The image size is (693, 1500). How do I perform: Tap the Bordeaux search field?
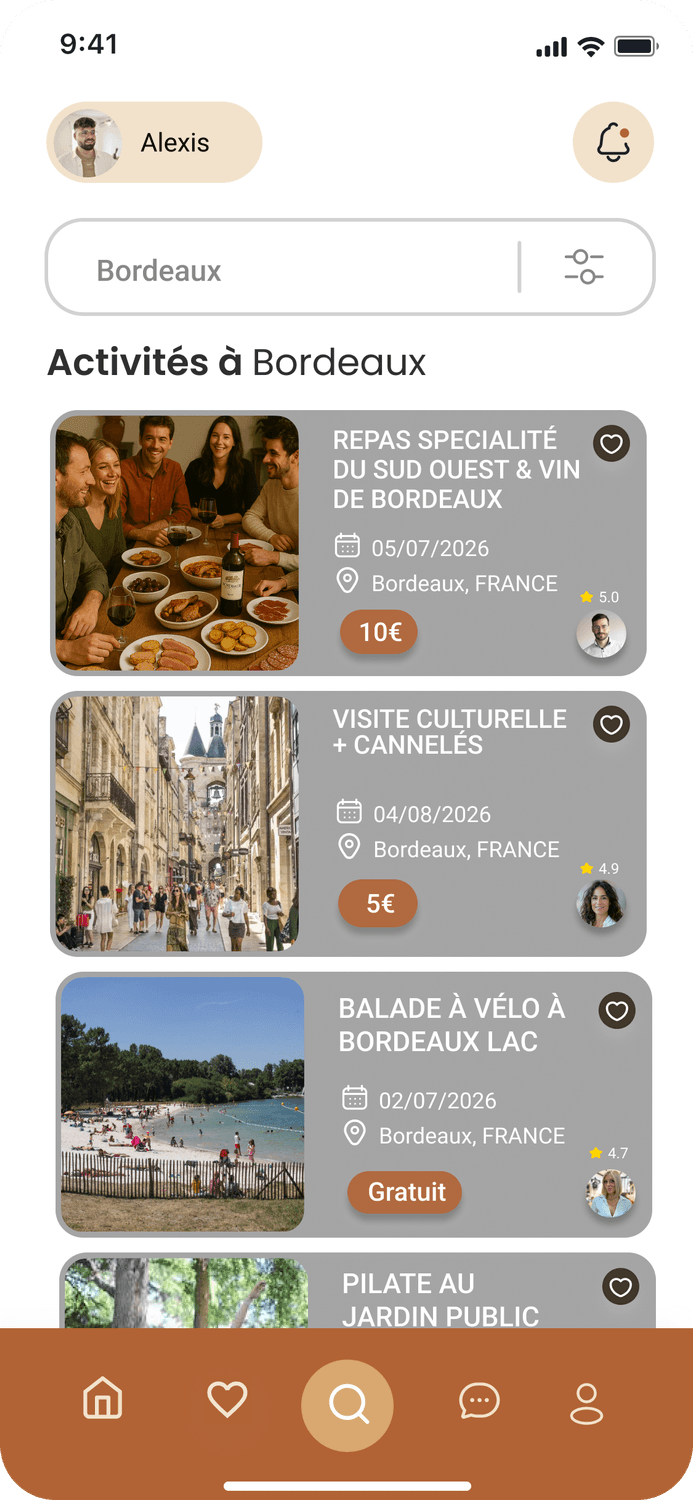[x=280, y=268]
